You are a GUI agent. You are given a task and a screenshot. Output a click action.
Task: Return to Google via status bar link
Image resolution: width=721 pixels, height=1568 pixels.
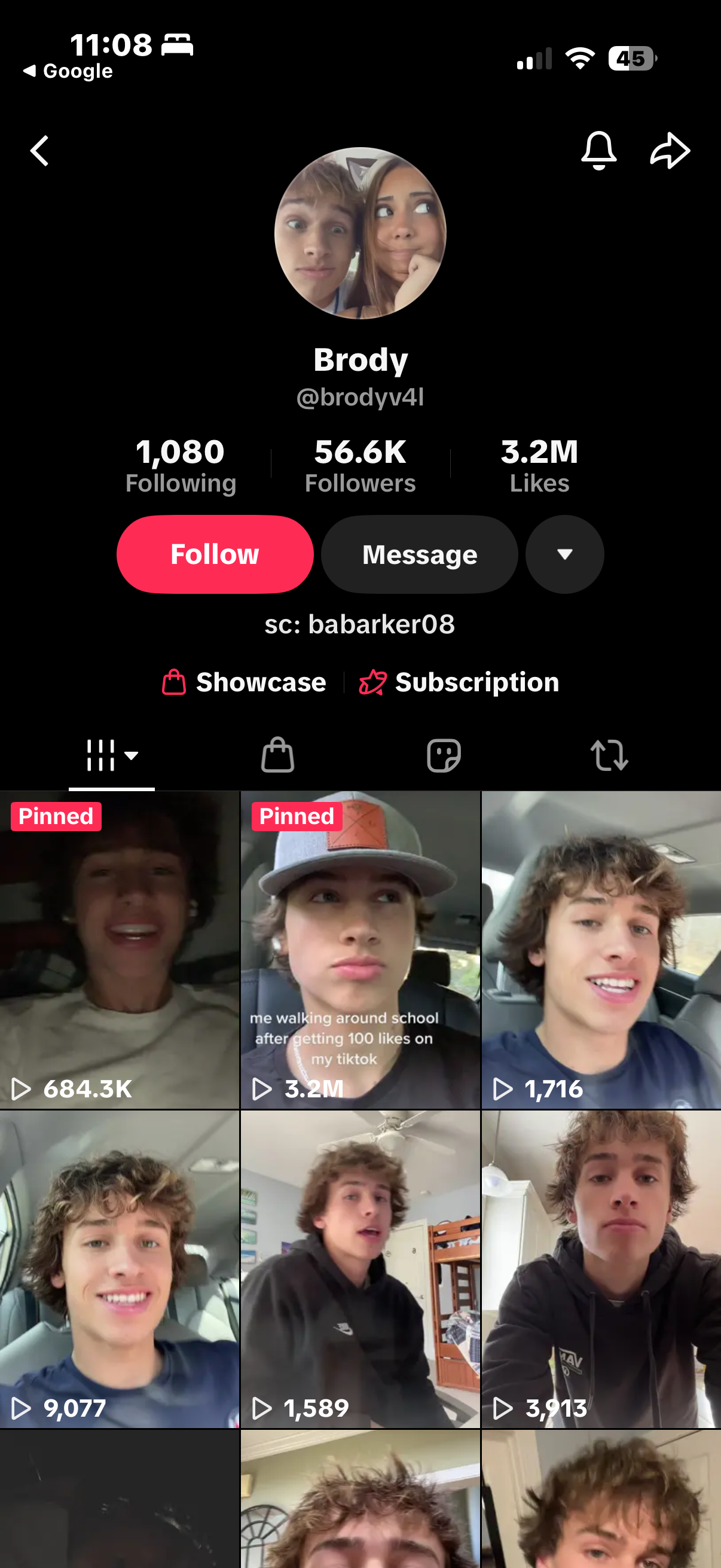(68, 71)
